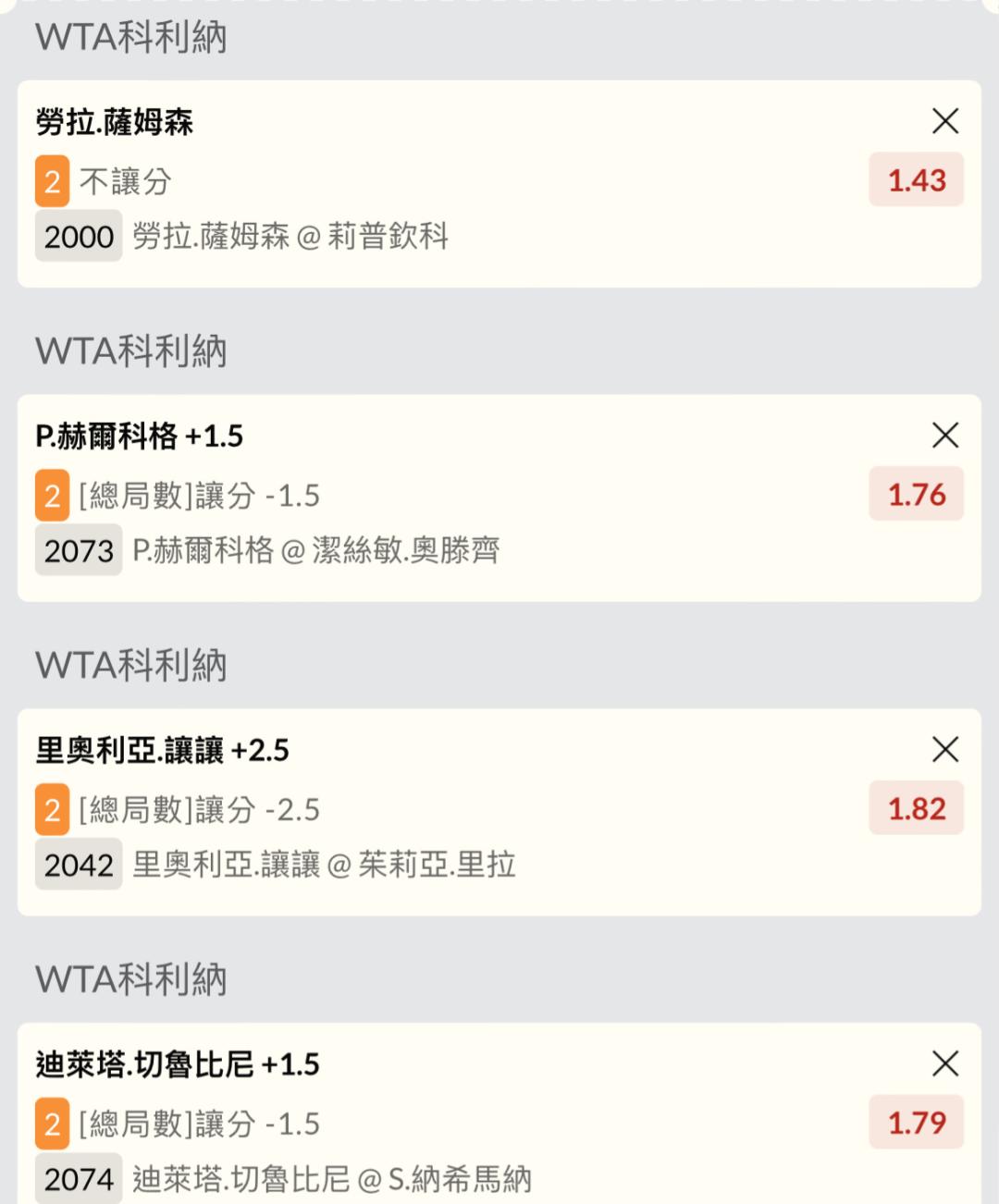Remove the P.赫爾科格 +1.5 selection

(944, 436)
